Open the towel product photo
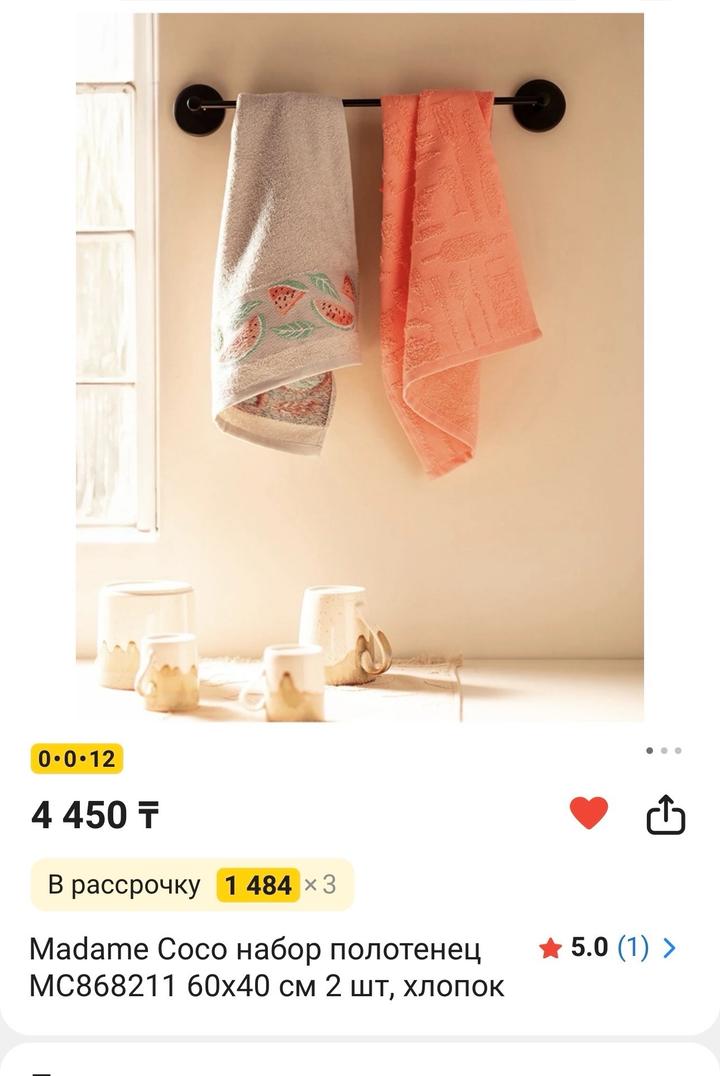 pos(360,366)
